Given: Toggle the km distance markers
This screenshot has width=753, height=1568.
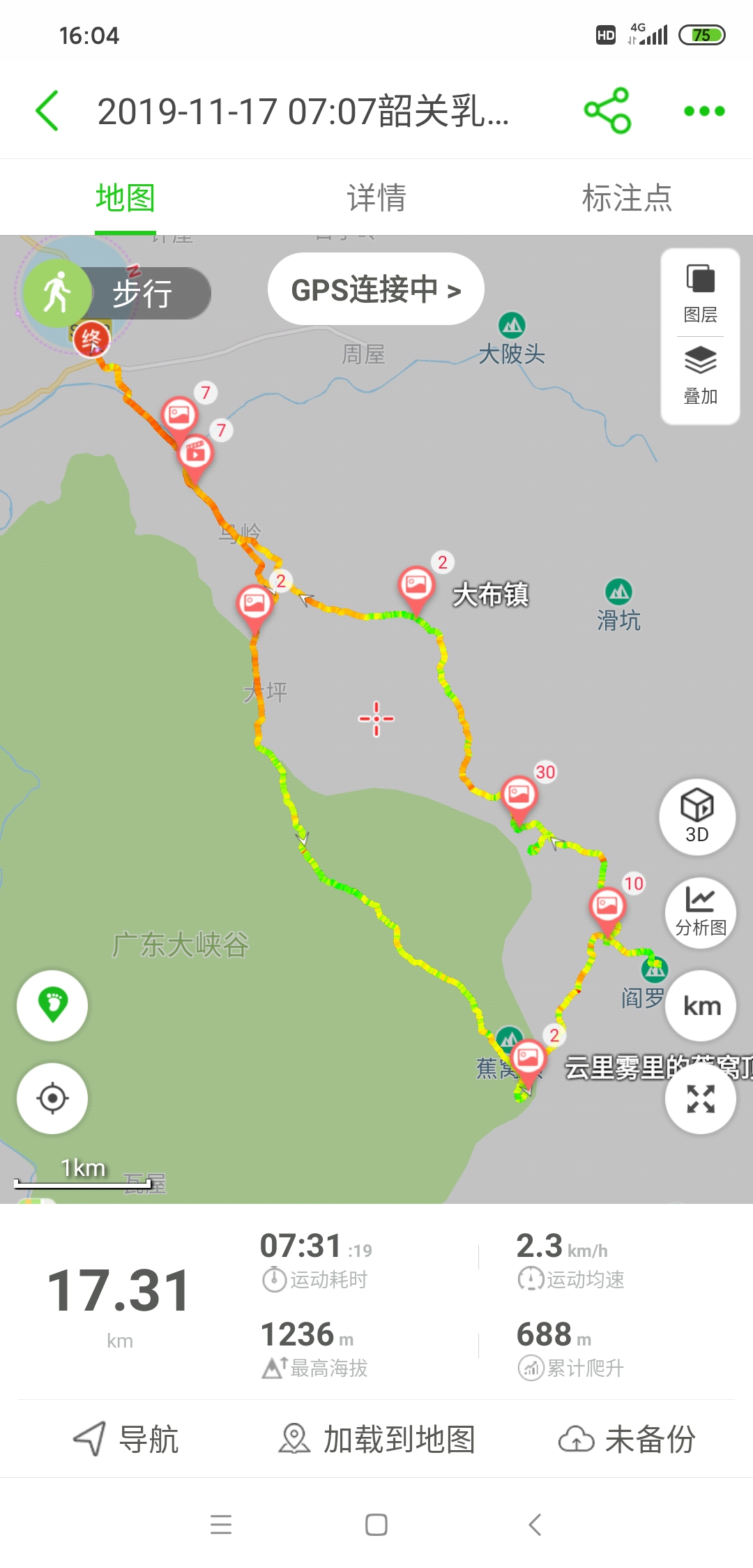Looking at the screenshot, I should point(701,1006).
